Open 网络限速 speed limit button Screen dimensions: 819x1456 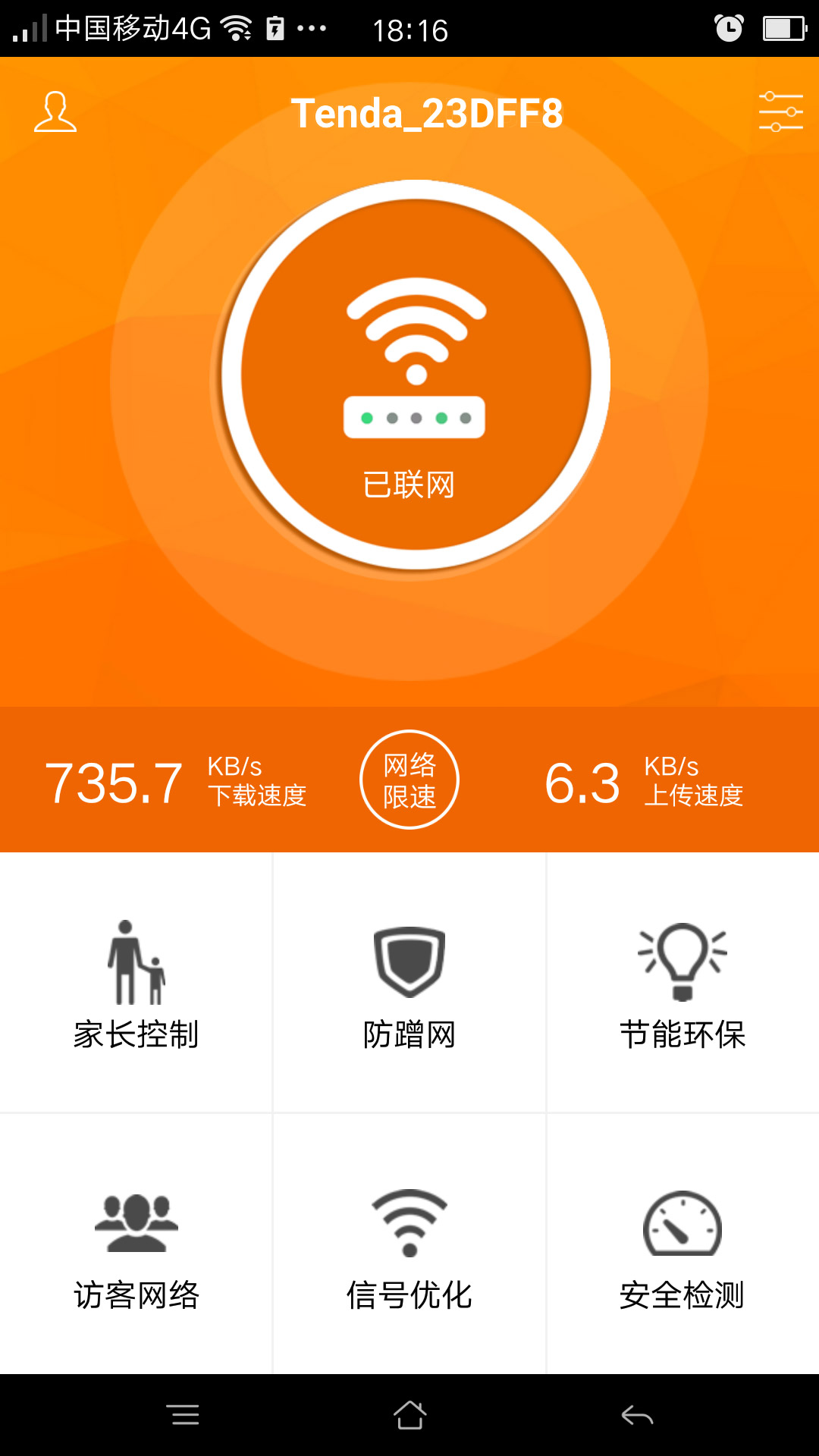pos(409,780)
